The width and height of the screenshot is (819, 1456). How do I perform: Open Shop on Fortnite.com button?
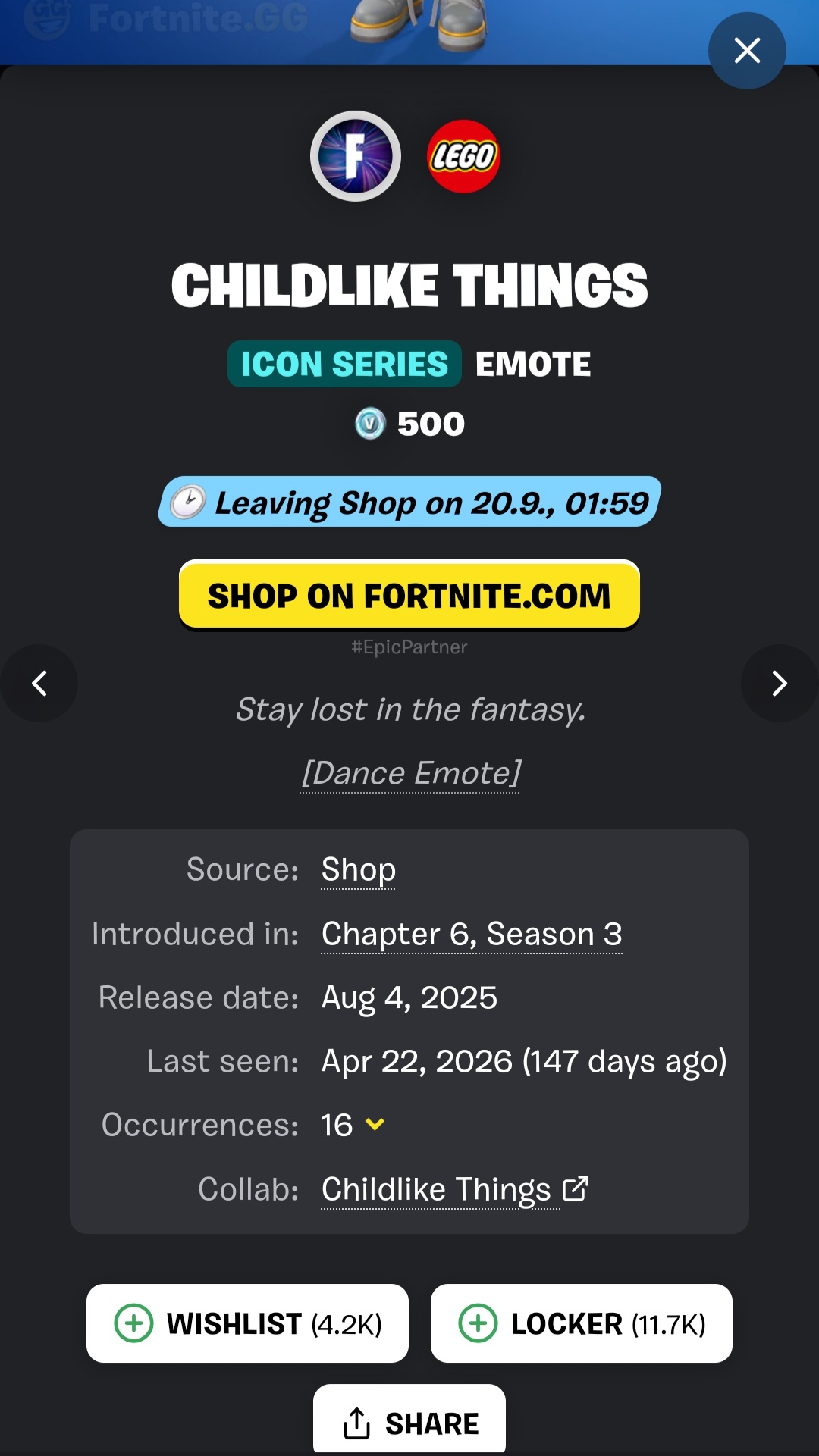[x=409, y=595]
